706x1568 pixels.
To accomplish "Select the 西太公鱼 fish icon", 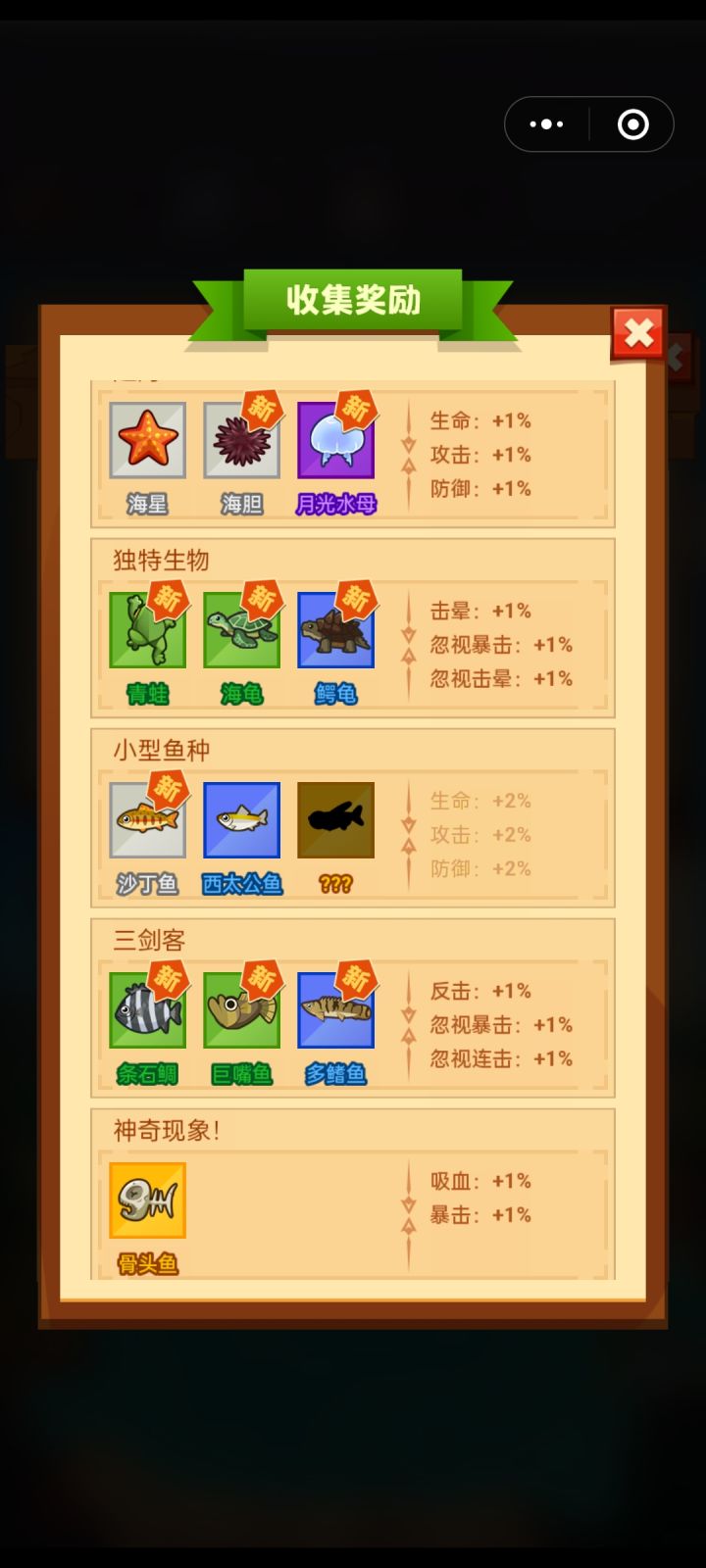I will (x=241, y=820).
